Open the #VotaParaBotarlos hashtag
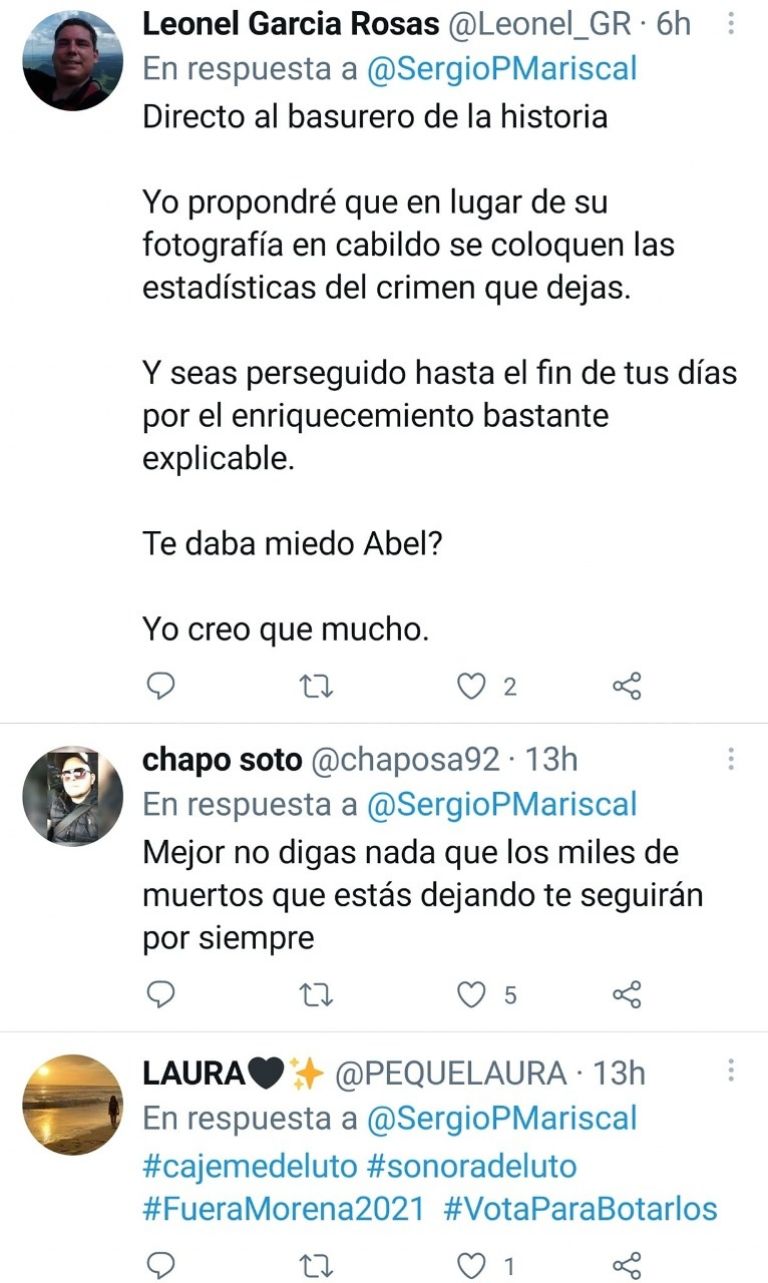The height and width of the screenshot is (1283, 768). pyautogui.click(x=579, y=1208)
